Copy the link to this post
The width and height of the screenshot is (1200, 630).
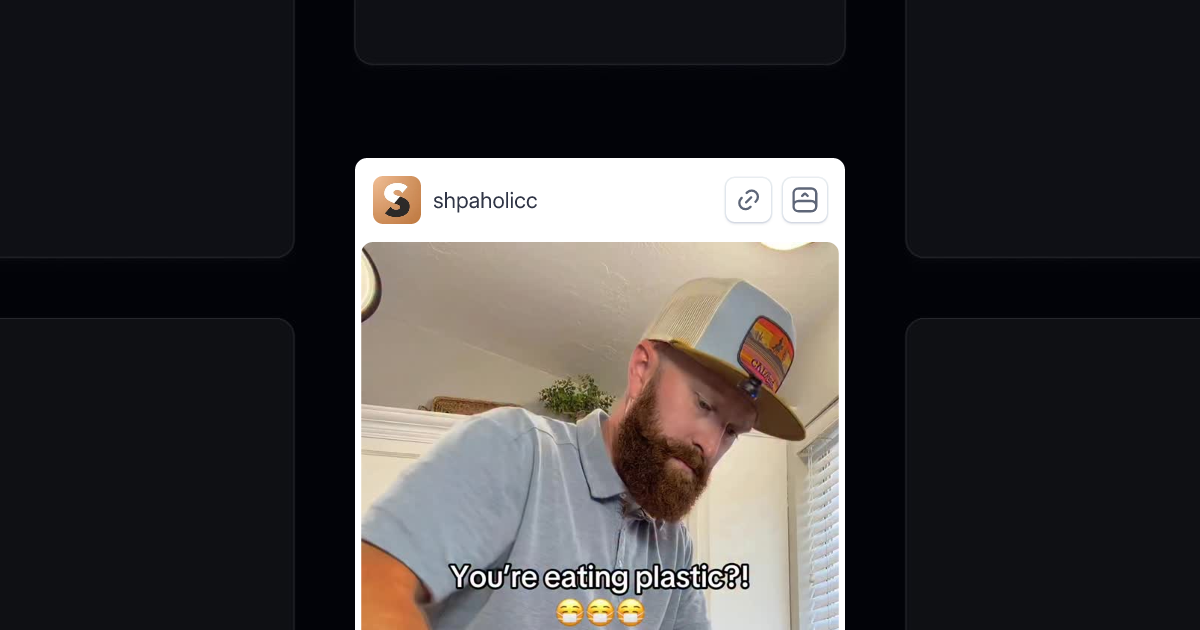tap(748, 200)
